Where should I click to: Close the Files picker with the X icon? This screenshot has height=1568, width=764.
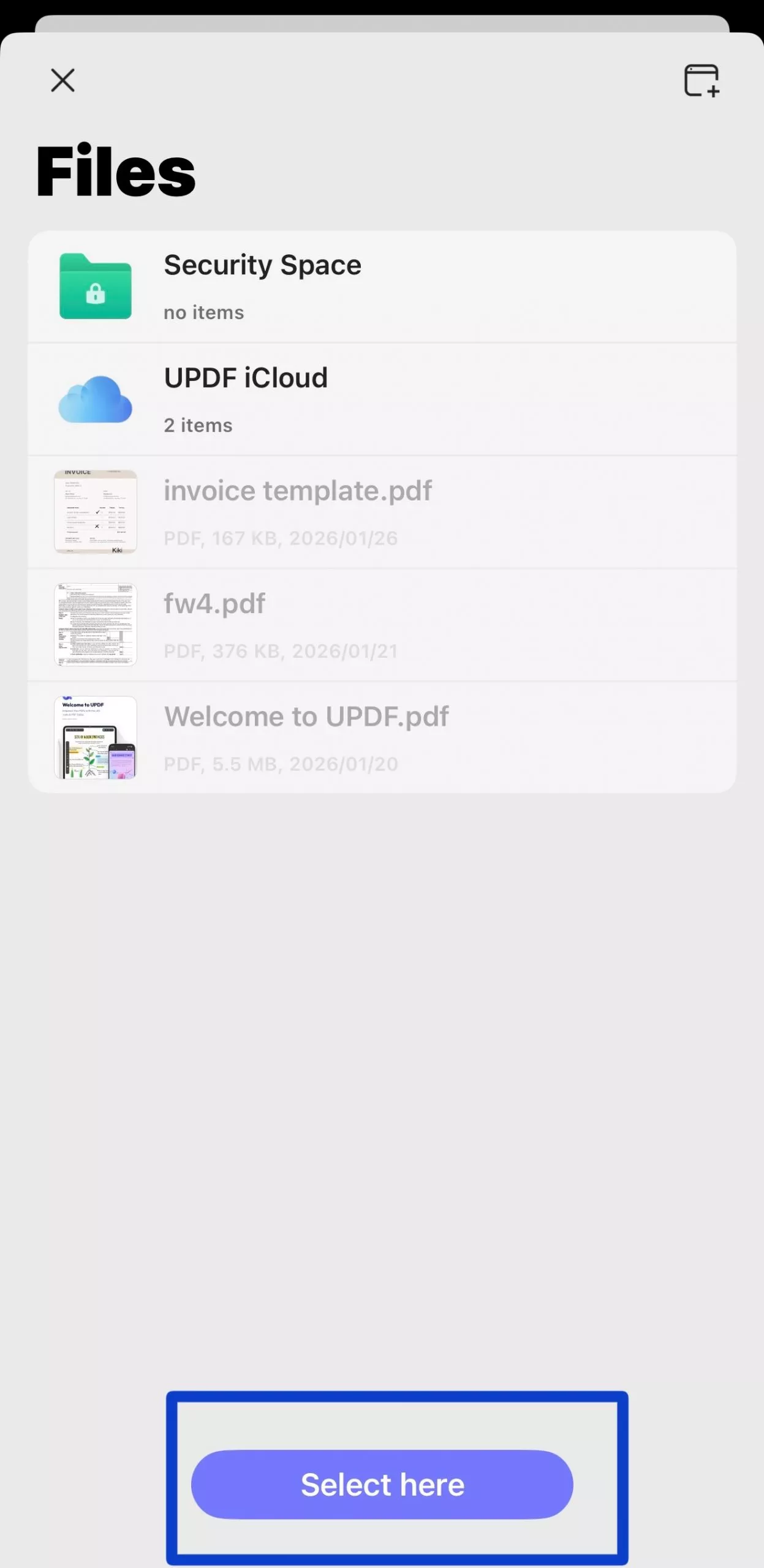62,80
